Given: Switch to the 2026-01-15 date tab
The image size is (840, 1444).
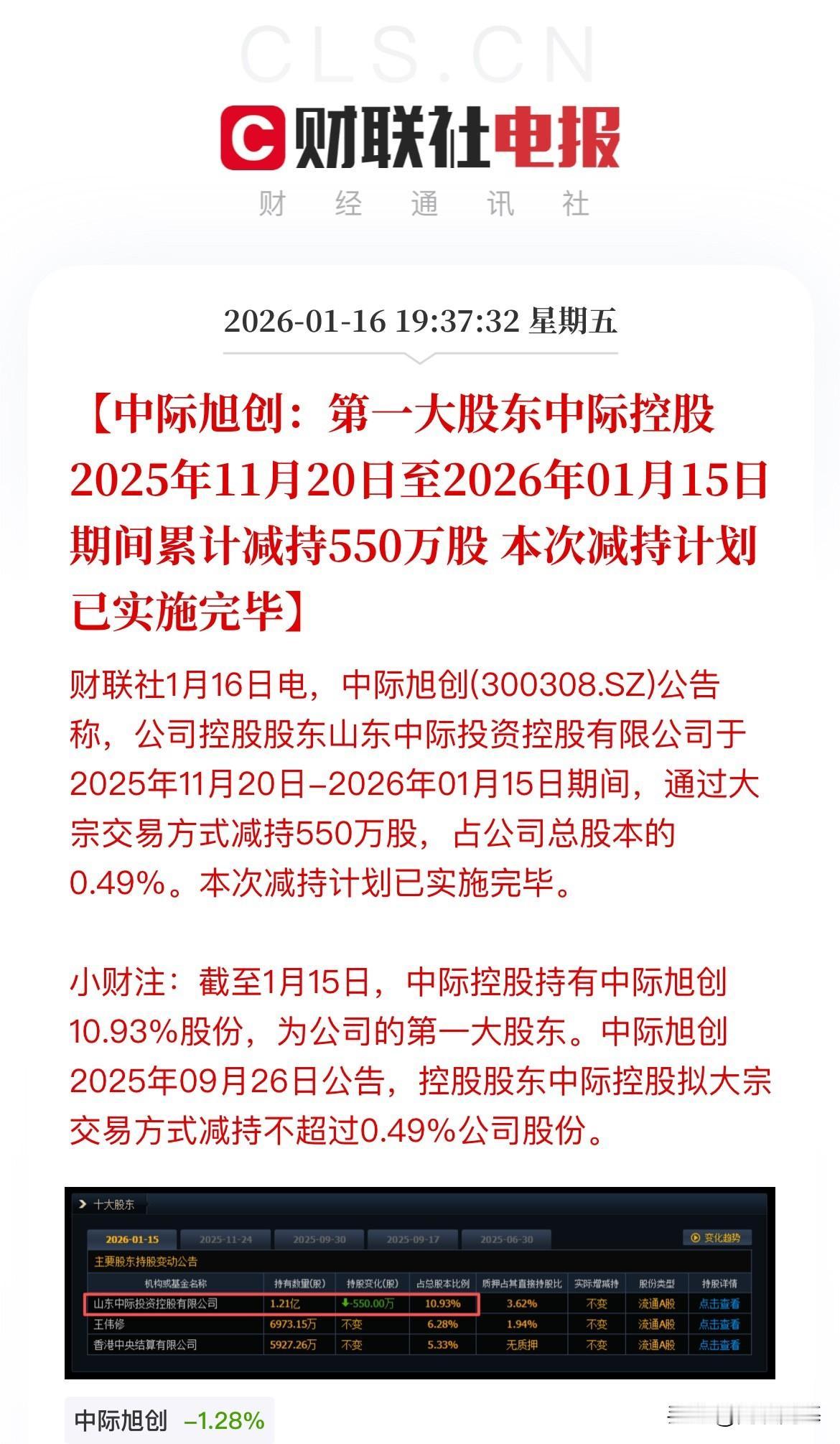Looking at the screenshot, I should pos(131,1238).
